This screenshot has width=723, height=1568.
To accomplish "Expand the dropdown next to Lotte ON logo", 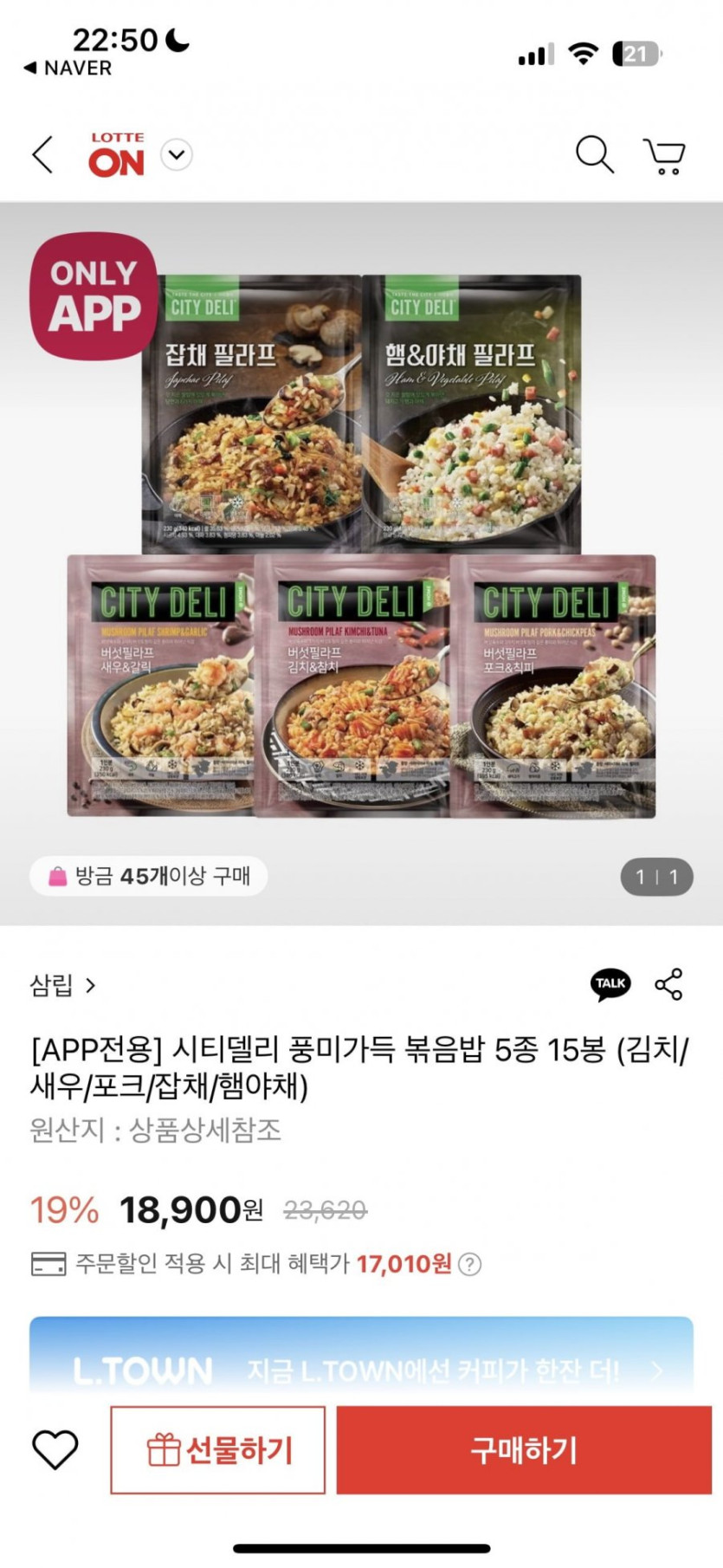I will [x=178, y=155].
